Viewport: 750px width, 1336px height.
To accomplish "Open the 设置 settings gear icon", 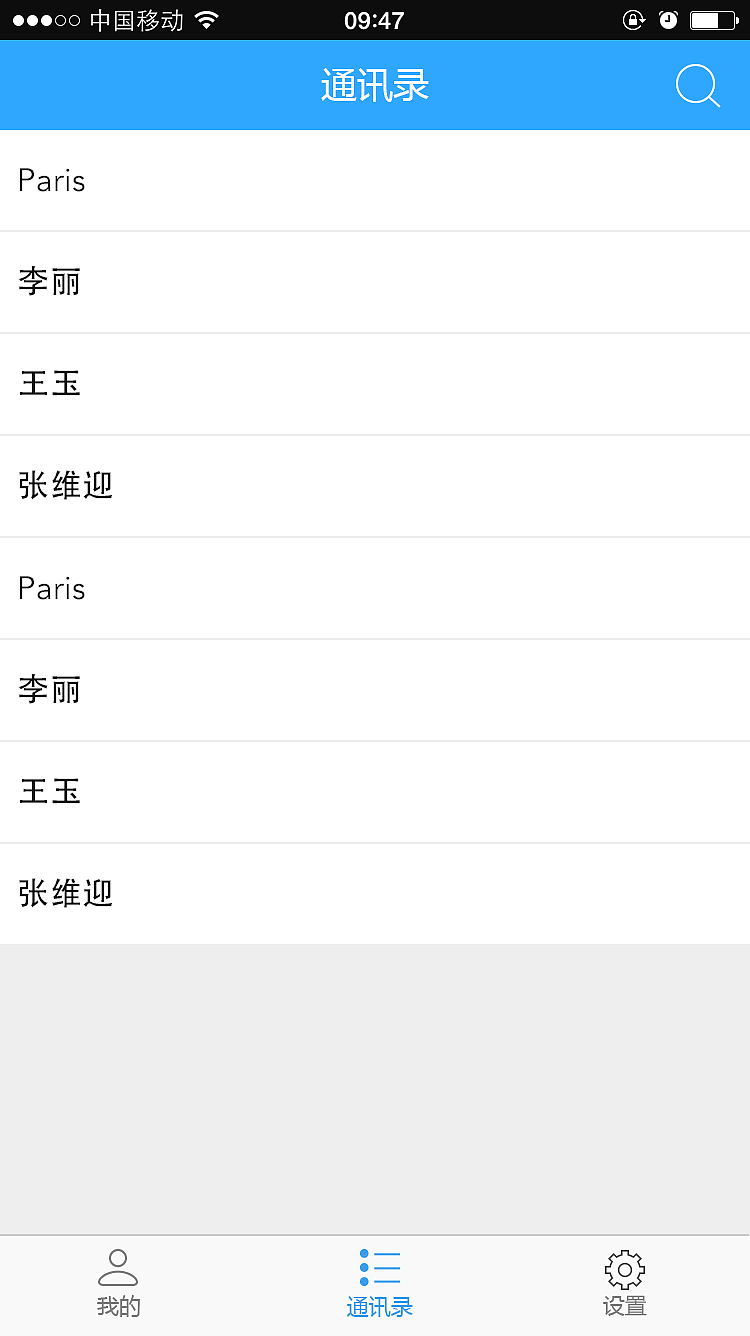I will coord(624,1266).
